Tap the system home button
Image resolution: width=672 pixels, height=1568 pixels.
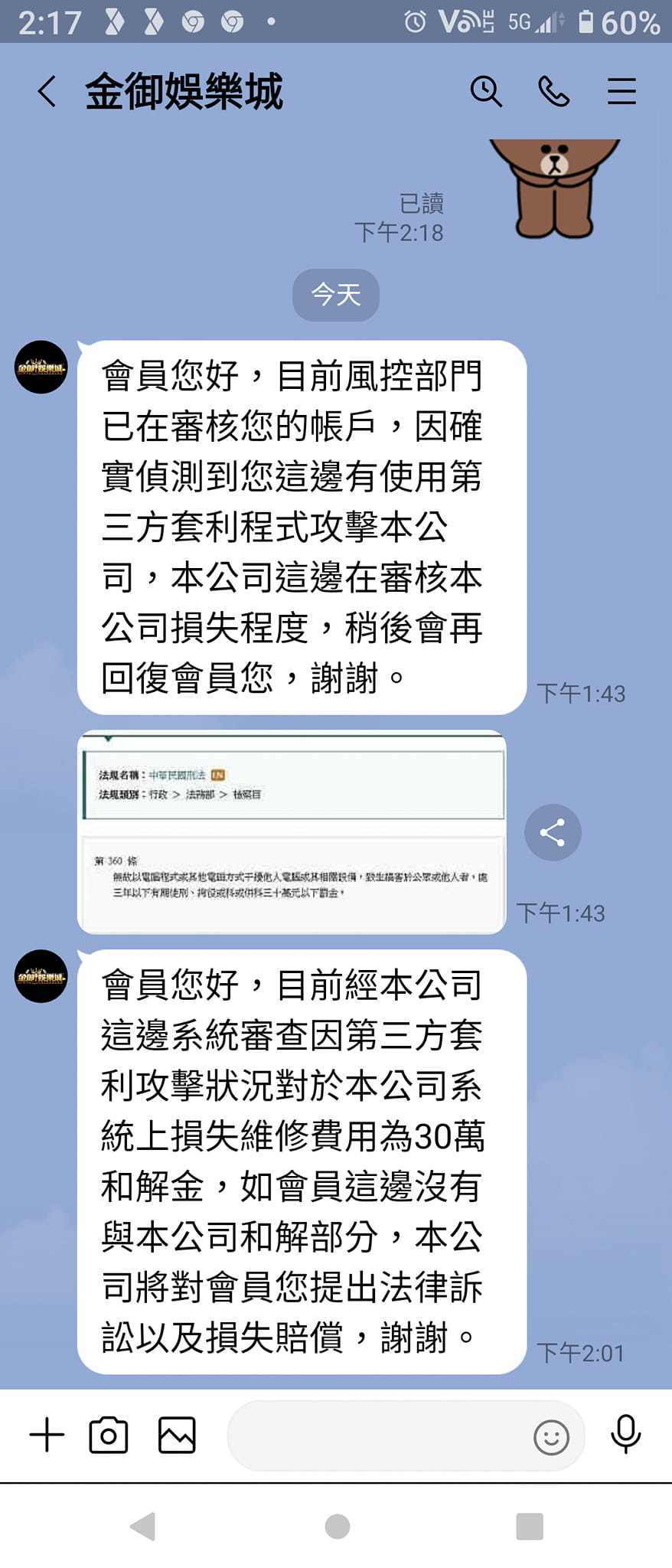[337, 1526]
